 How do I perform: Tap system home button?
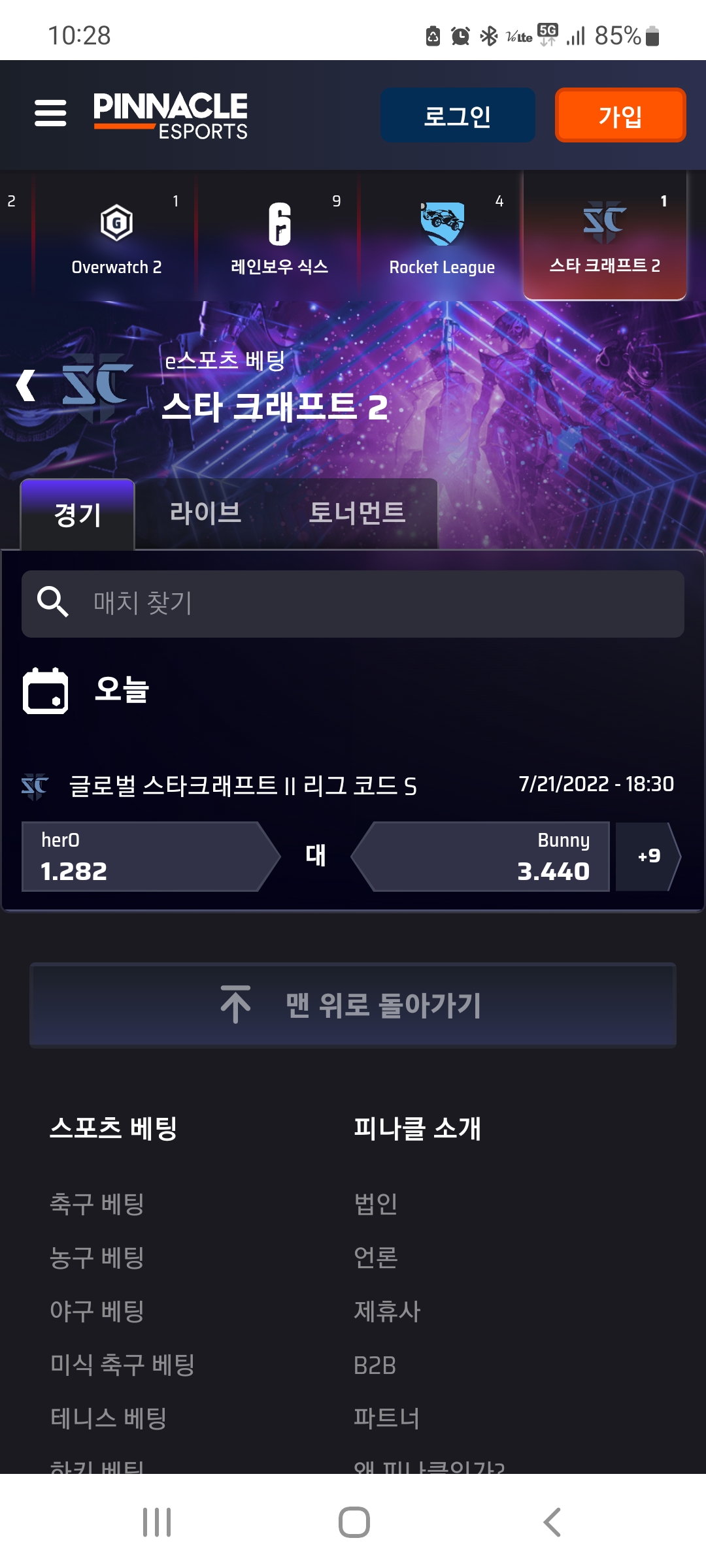(354, 1522)
